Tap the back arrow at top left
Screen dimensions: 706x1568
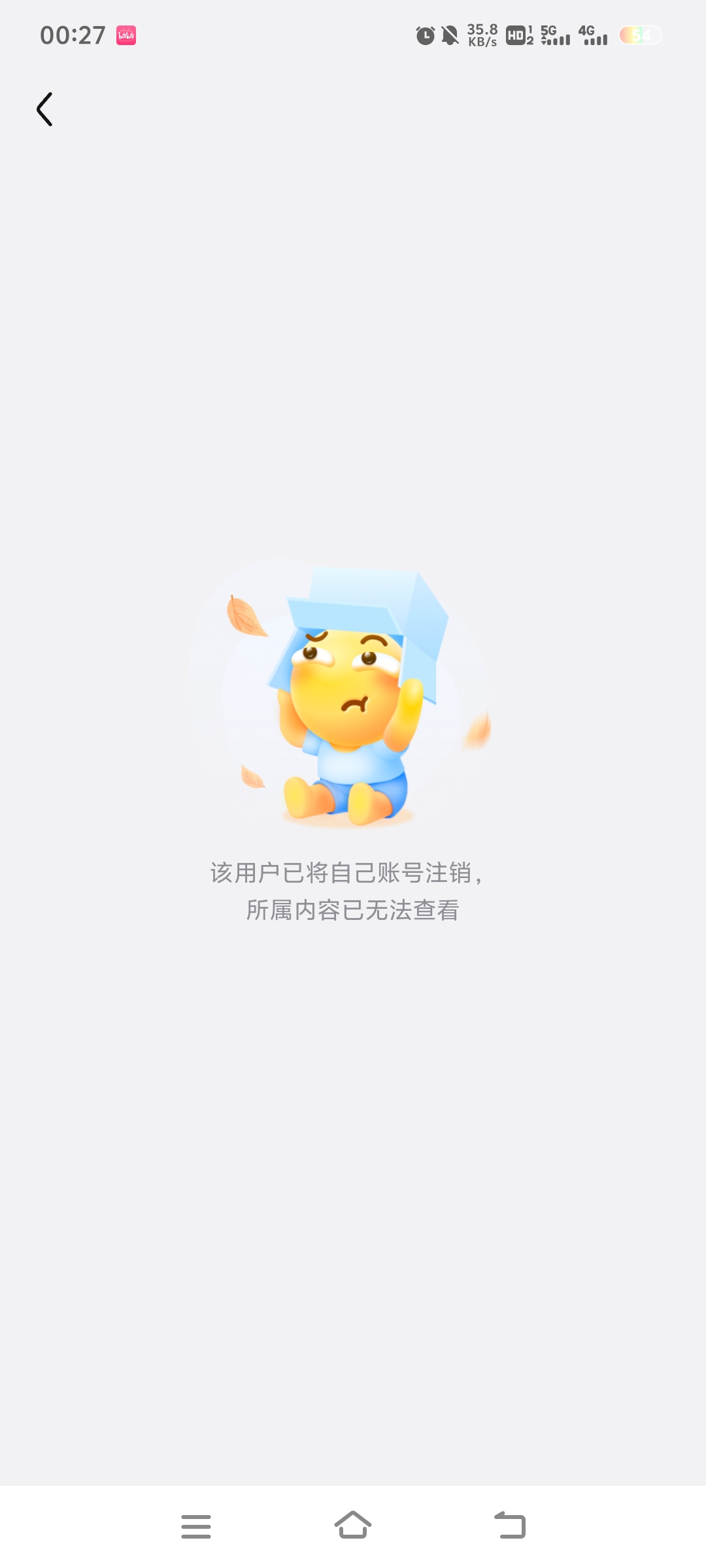(x=44, y=109)
